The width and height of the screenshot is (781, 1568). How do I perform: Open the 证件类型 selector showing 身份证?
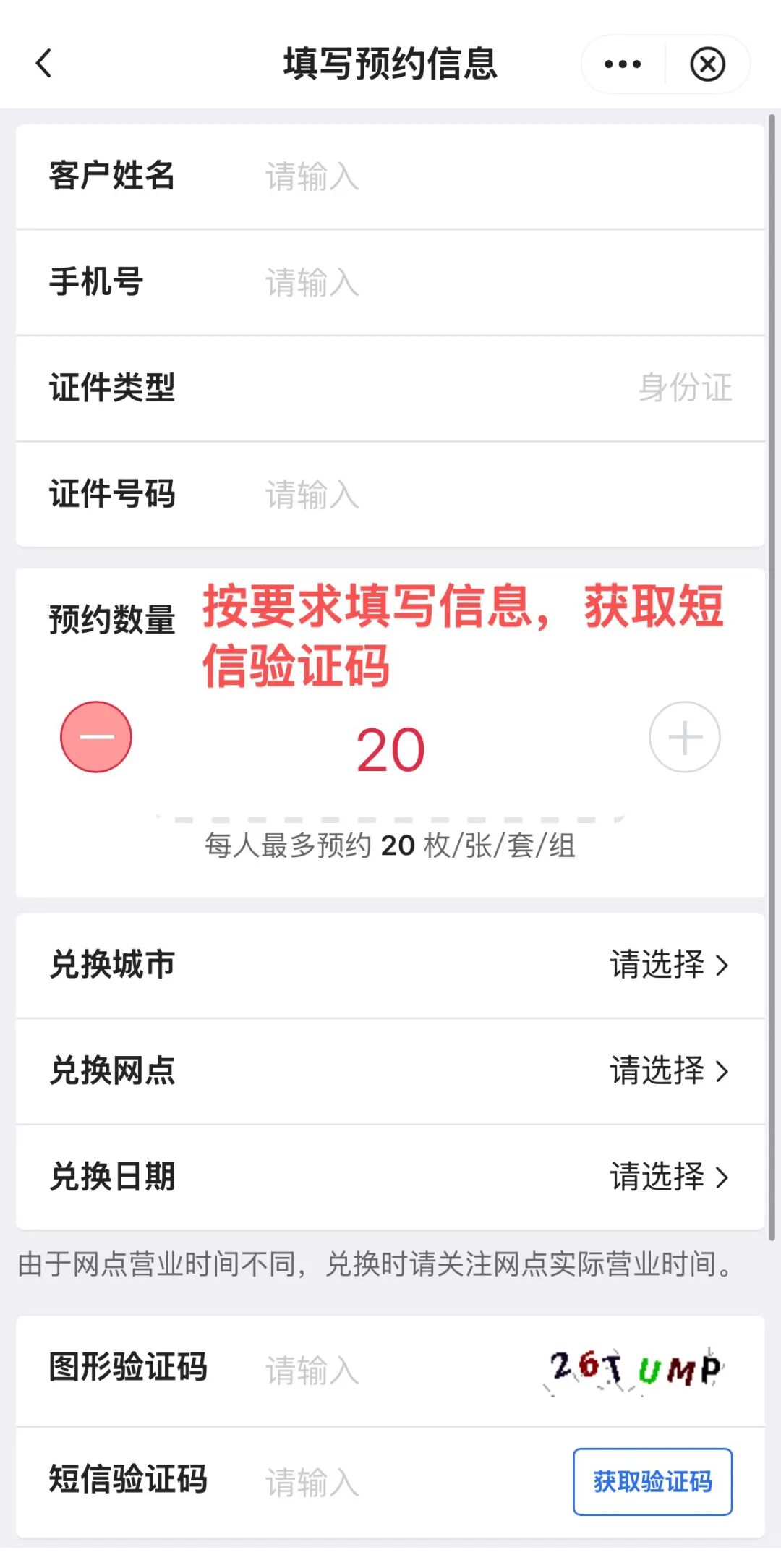[684, 388]
